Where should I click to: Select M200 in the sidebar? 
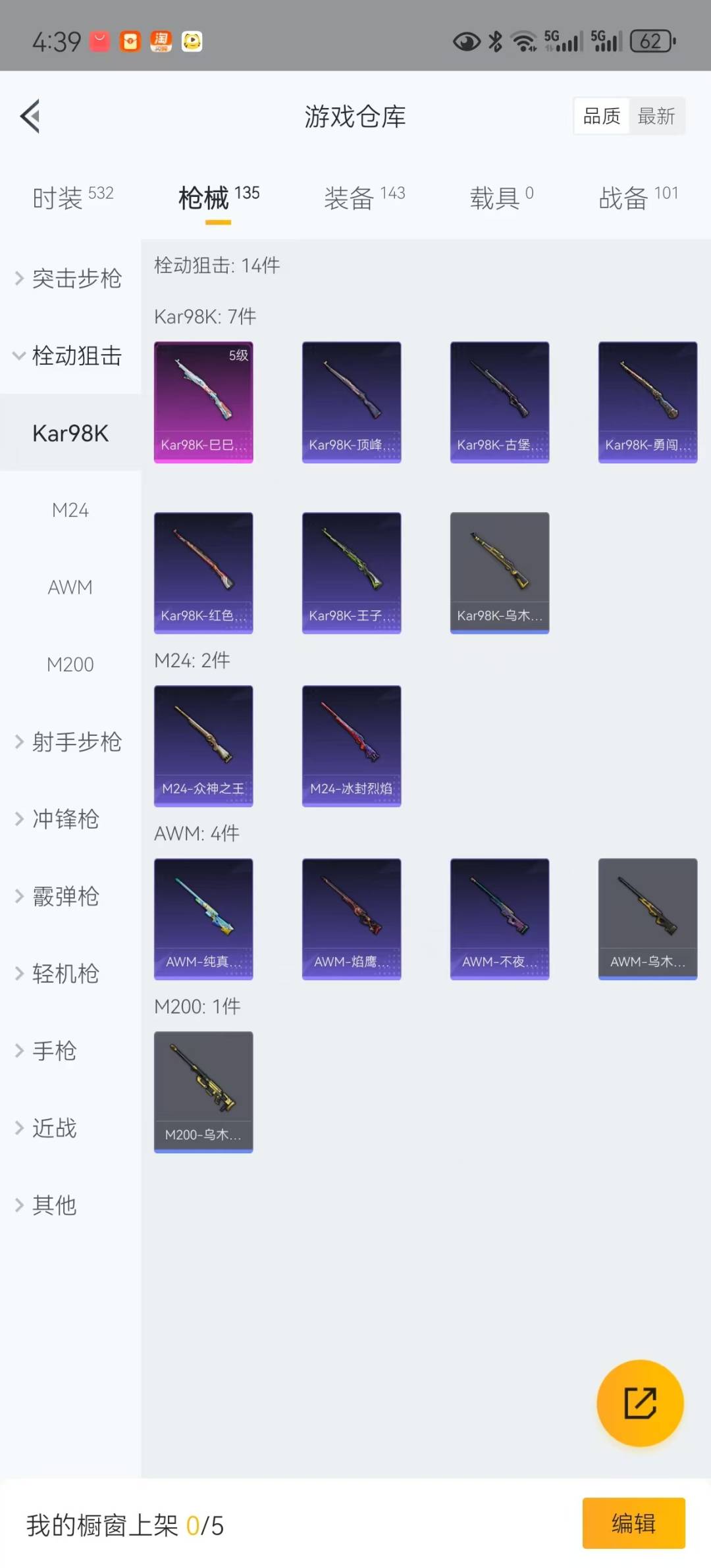70,664
